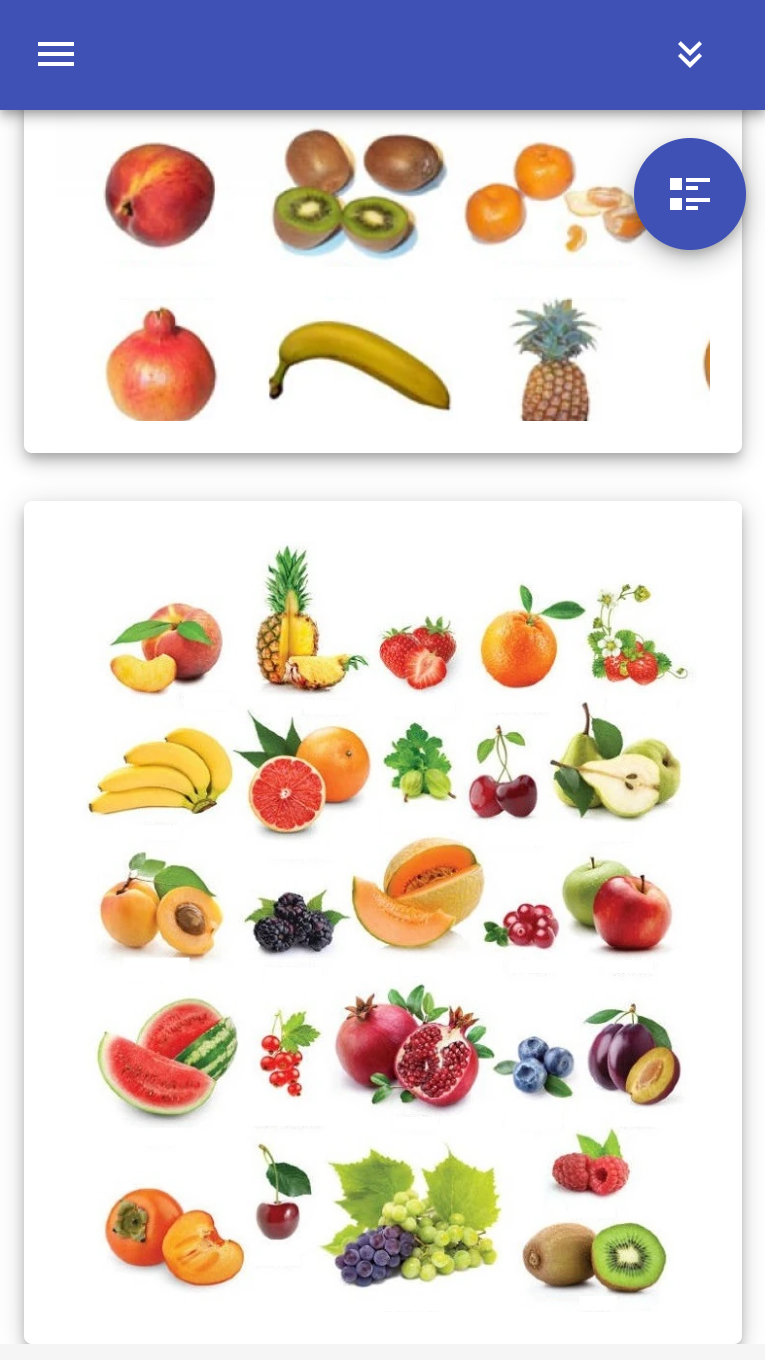Tap the floating list action button

coord(690,194)
